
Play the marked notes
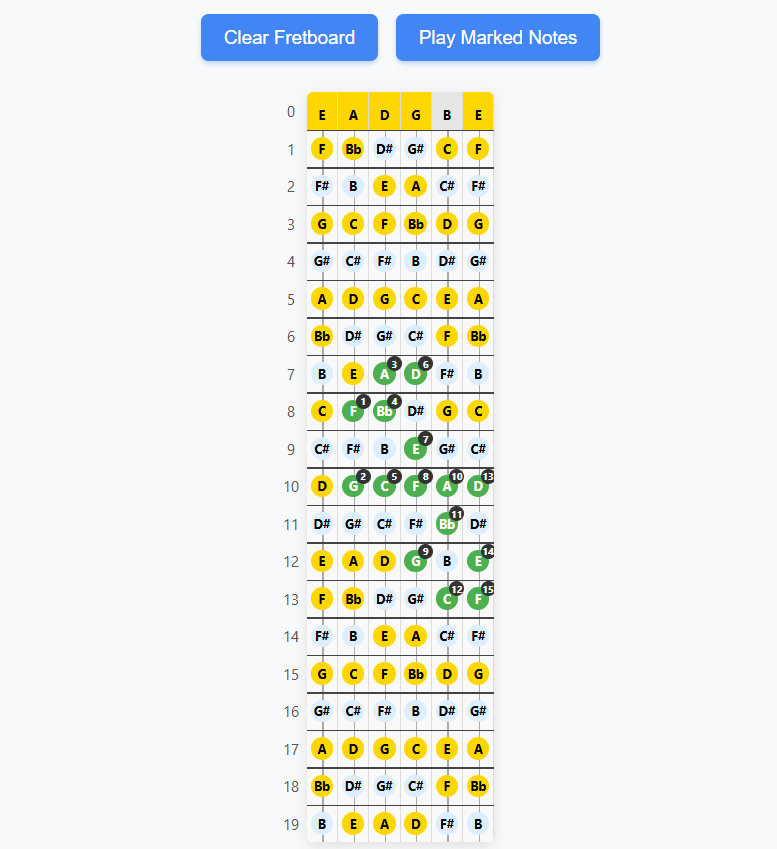[x=497, y=38]
